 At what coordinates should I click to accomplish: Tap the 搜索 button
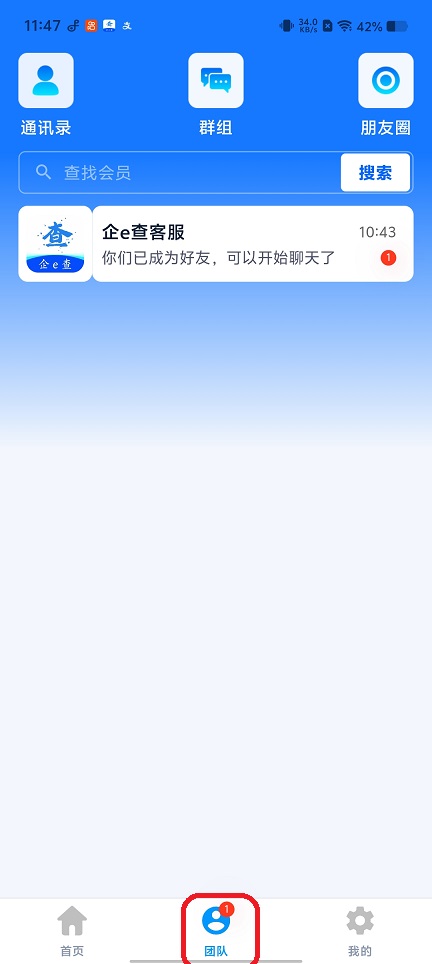tap(375, 173)
